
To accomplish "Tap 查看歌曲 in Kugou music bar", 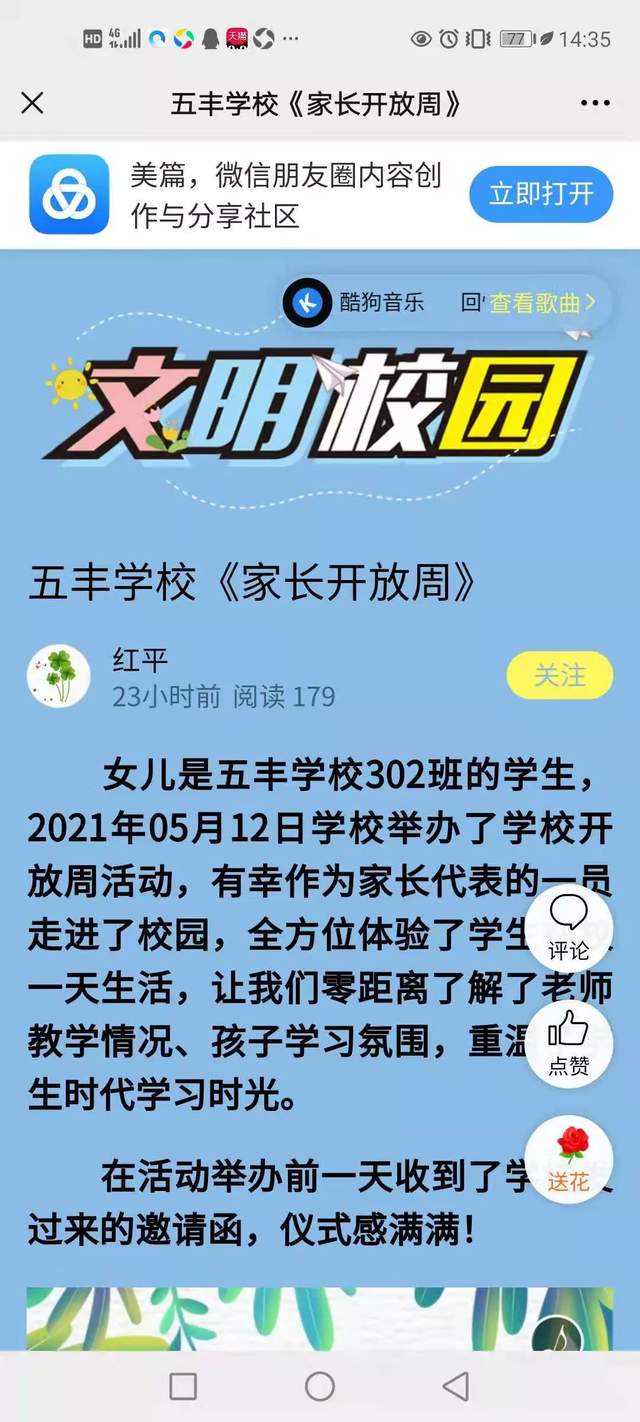I will click(x=541, y=302).
